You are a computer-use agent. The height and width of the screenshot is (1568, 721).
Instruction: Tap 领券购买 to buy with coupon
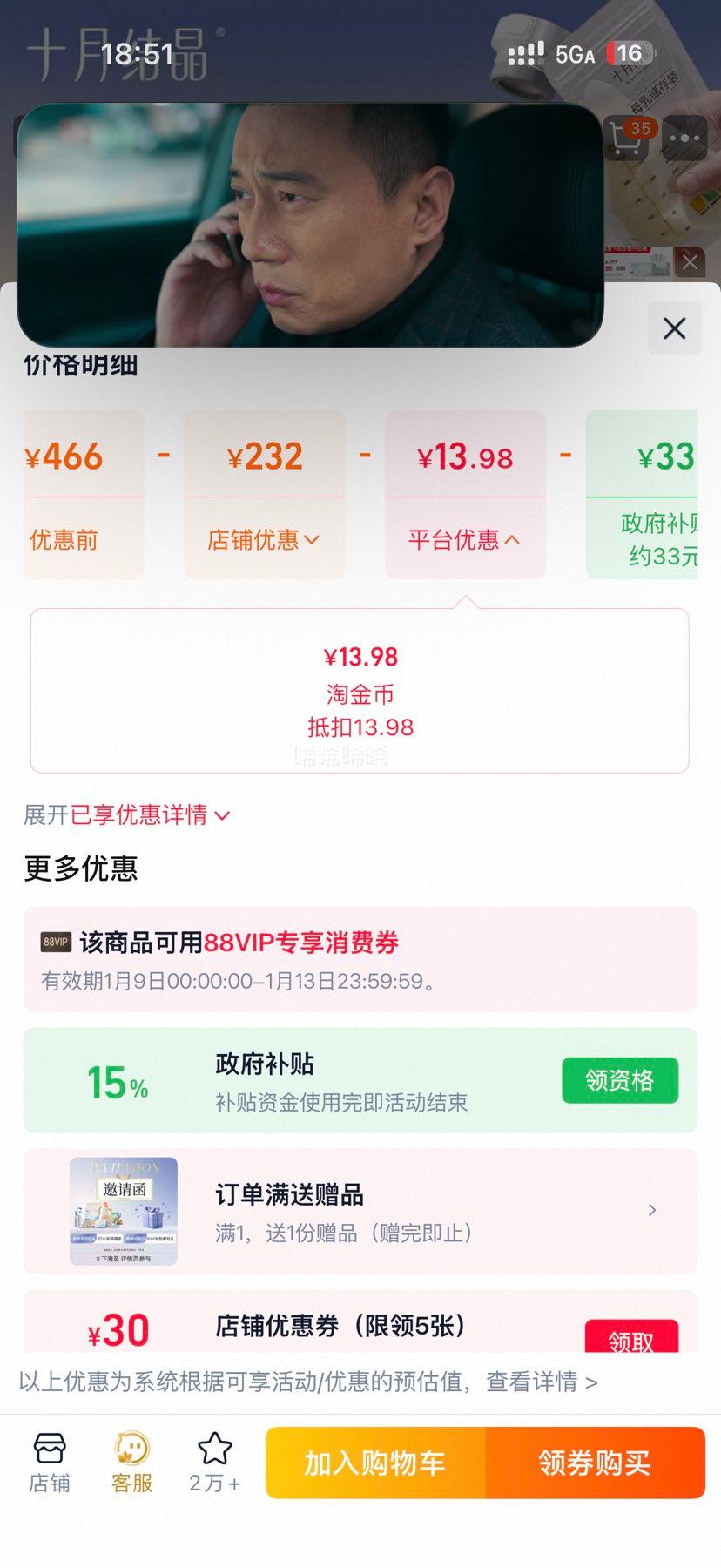click(x=596, y=1461)
